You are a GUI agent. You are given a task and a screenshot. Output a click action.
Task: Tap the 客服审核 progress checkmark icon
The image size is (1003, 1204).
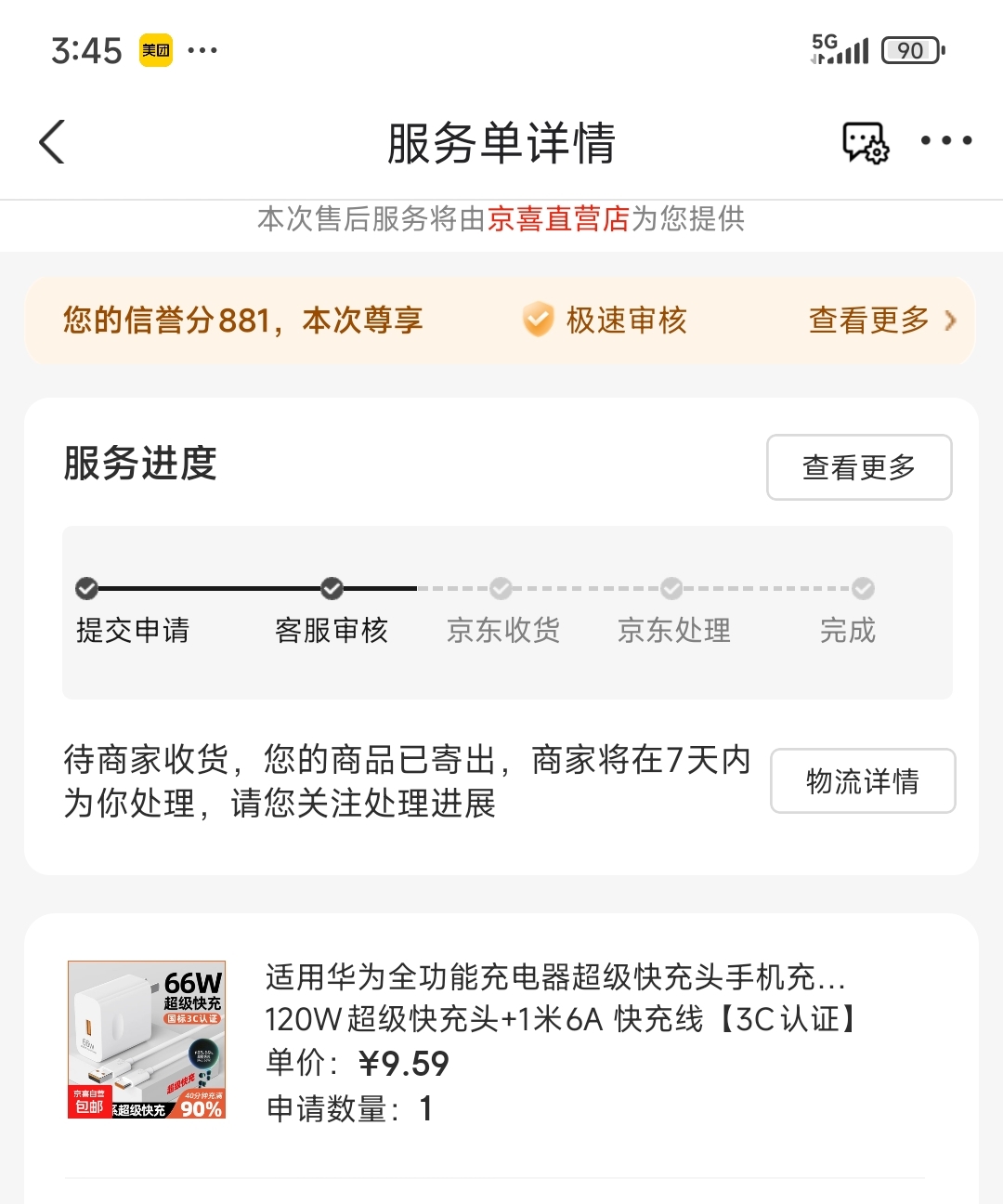[332, 588]
